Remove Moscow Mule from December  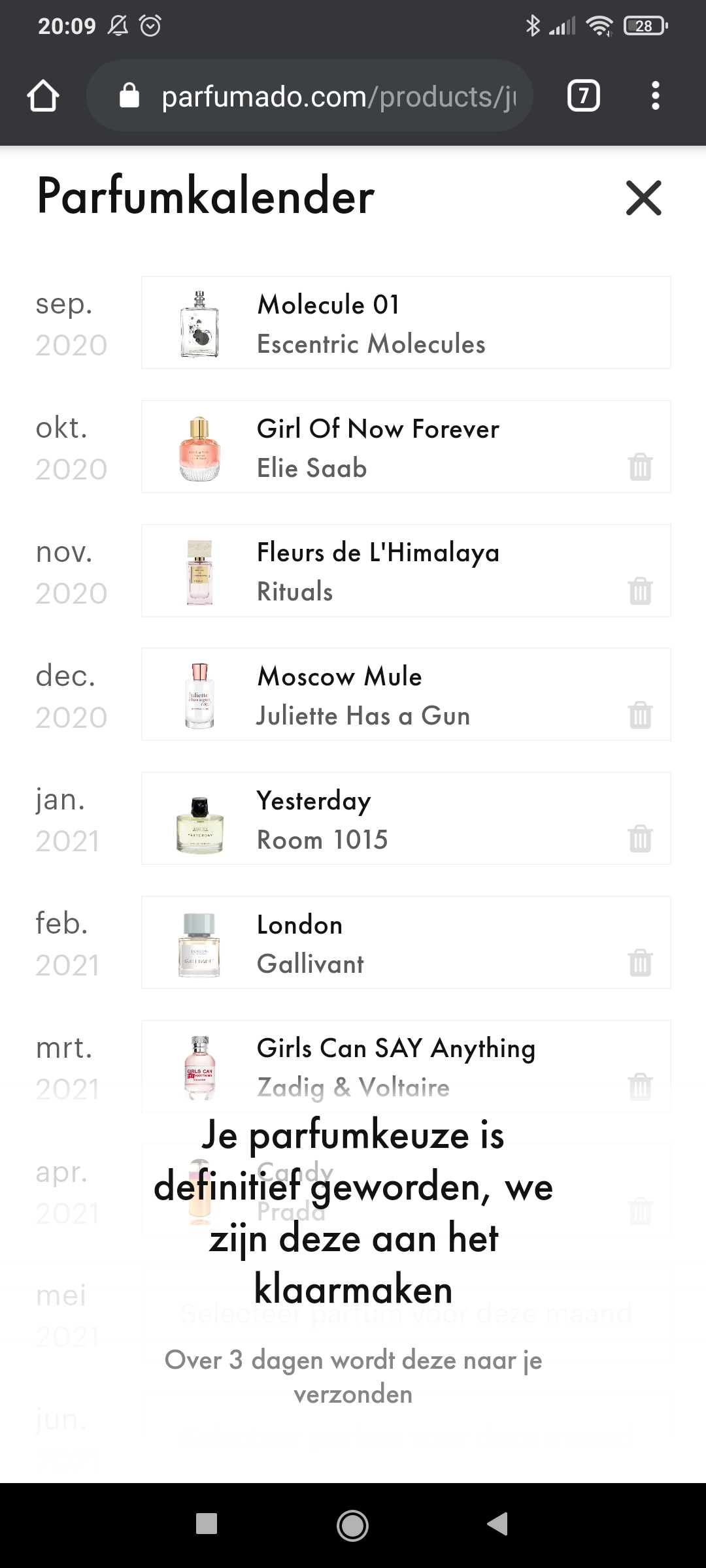(x=640, y=715)
